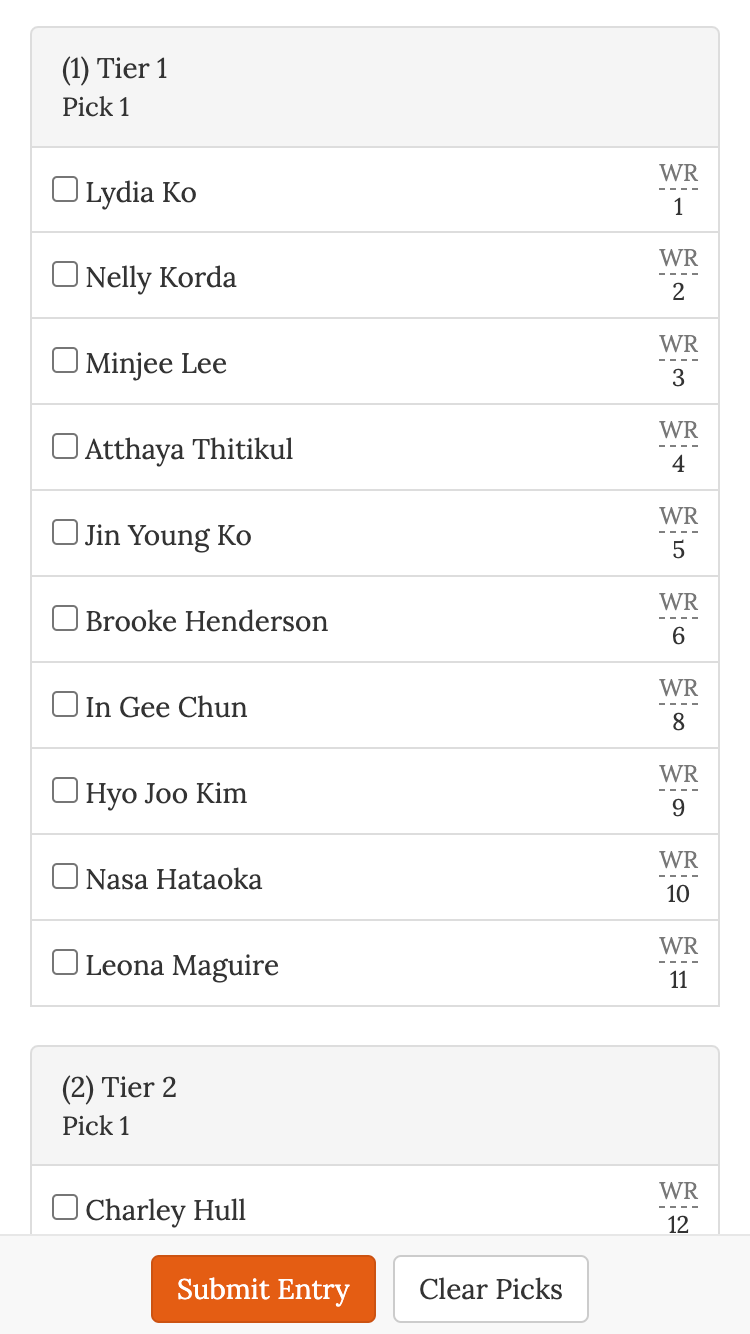View world ranking label beside Brooke Henderson
Viewport: 750px width, 1334px height.
click(678, 602)
